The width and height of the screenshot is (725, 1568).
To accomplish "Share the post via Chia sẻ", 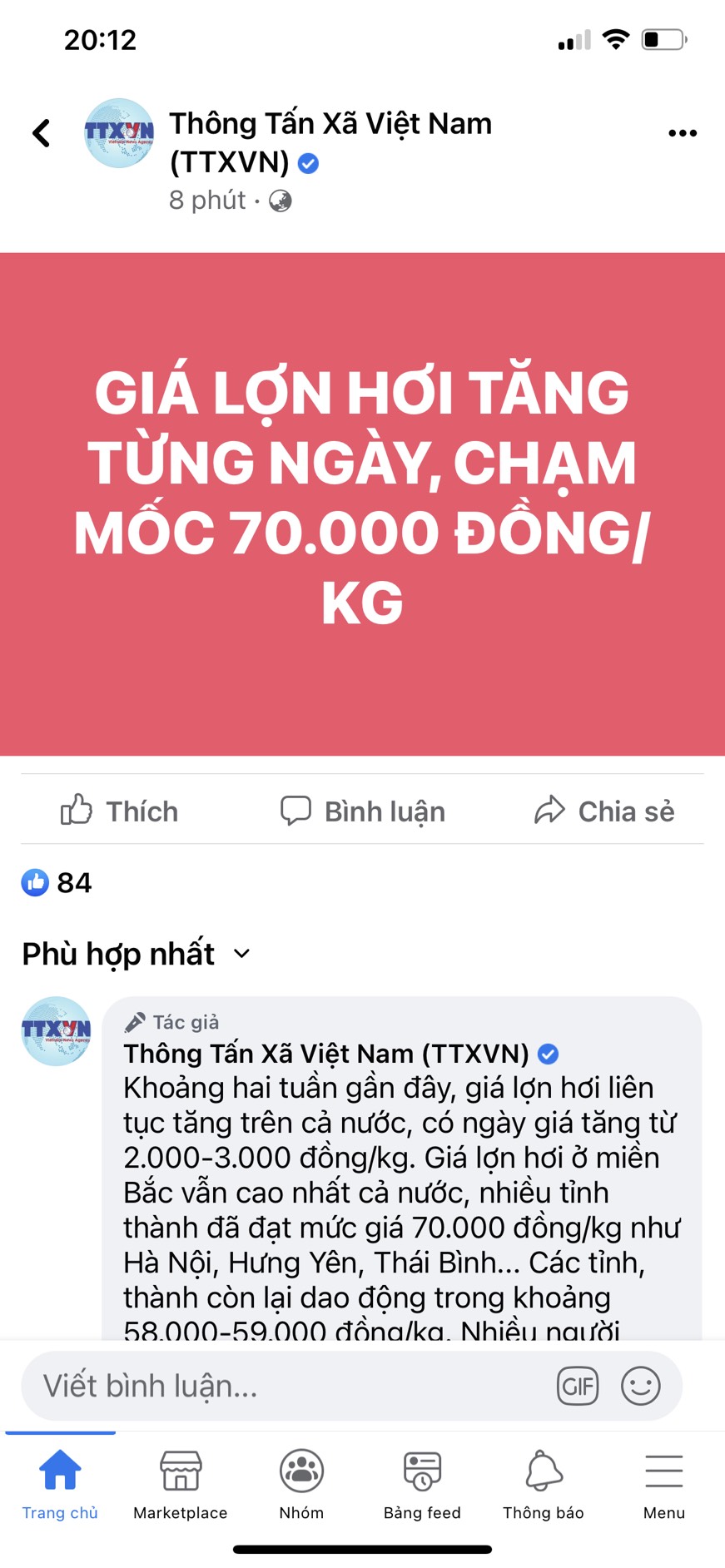I will tap(604, 811).
